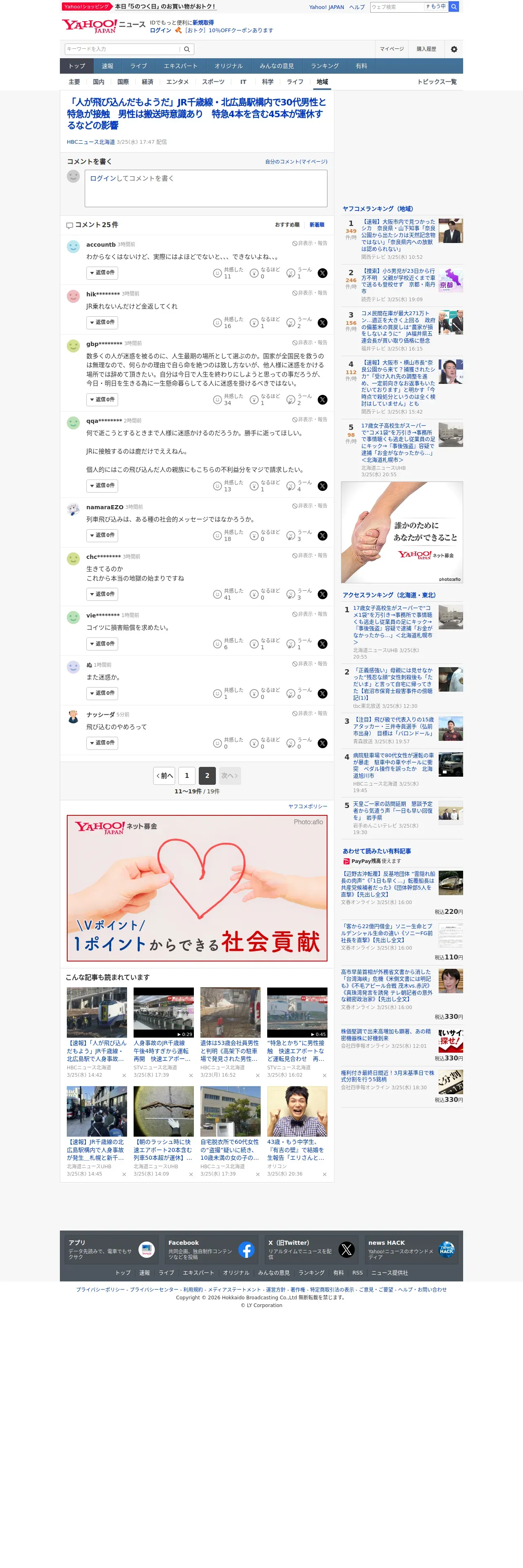This screenshot has width=523, height=1568.
Task: Open the ネット募金 social contribution banner
Action: coord(197,888)
